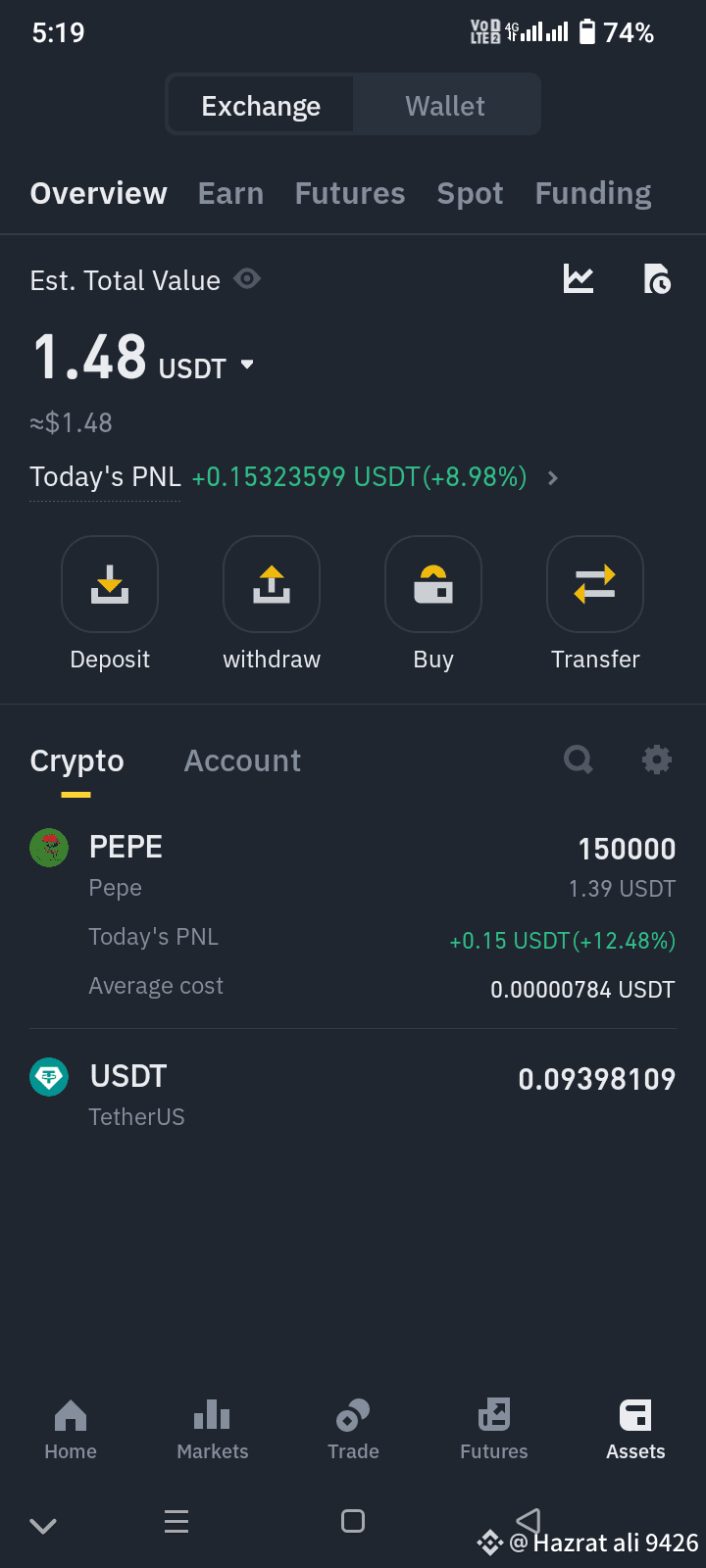Tap the Buy button
Image resolution: width=706 pixels, height=1568 pixels.
coord(433,603)
